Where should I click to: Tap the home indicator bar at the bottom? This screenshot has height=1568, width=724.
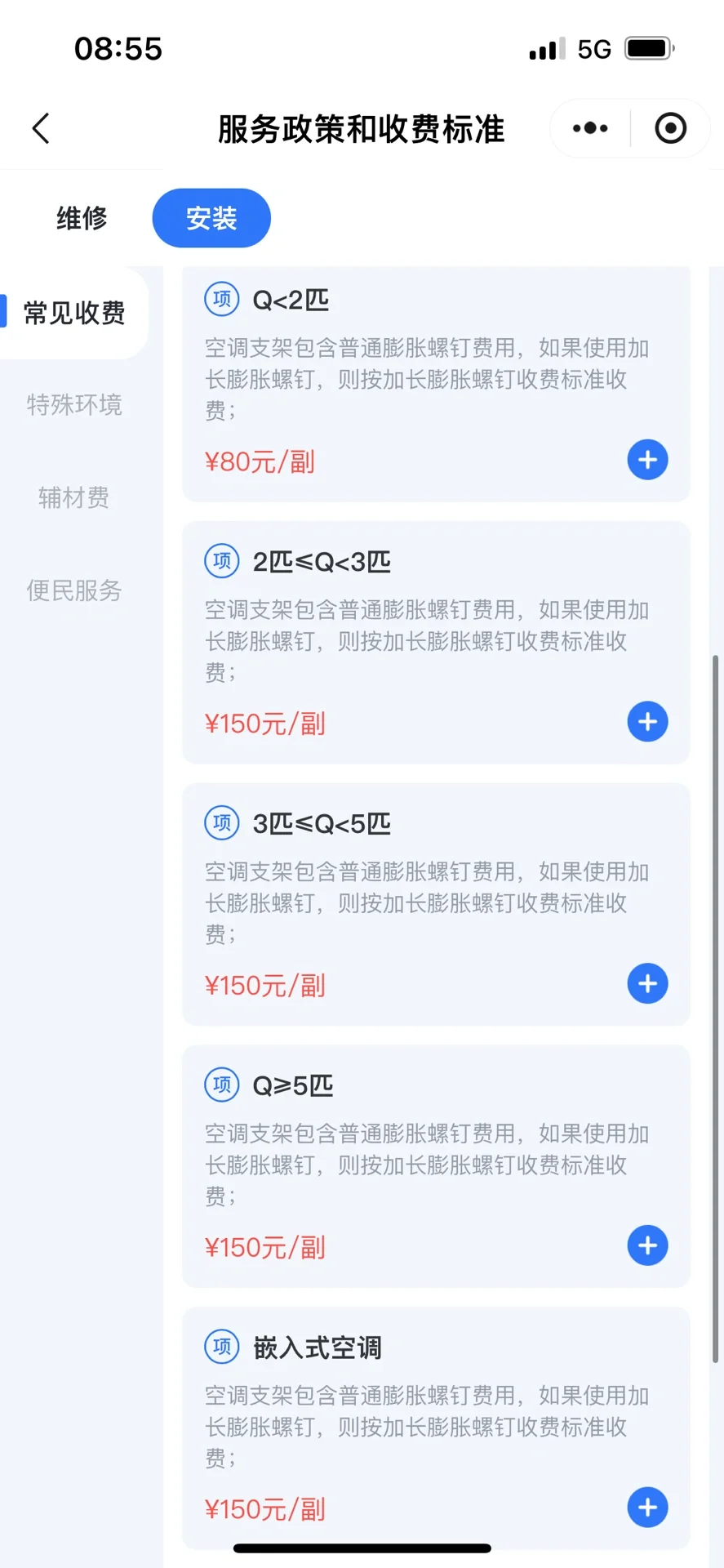362,1547
